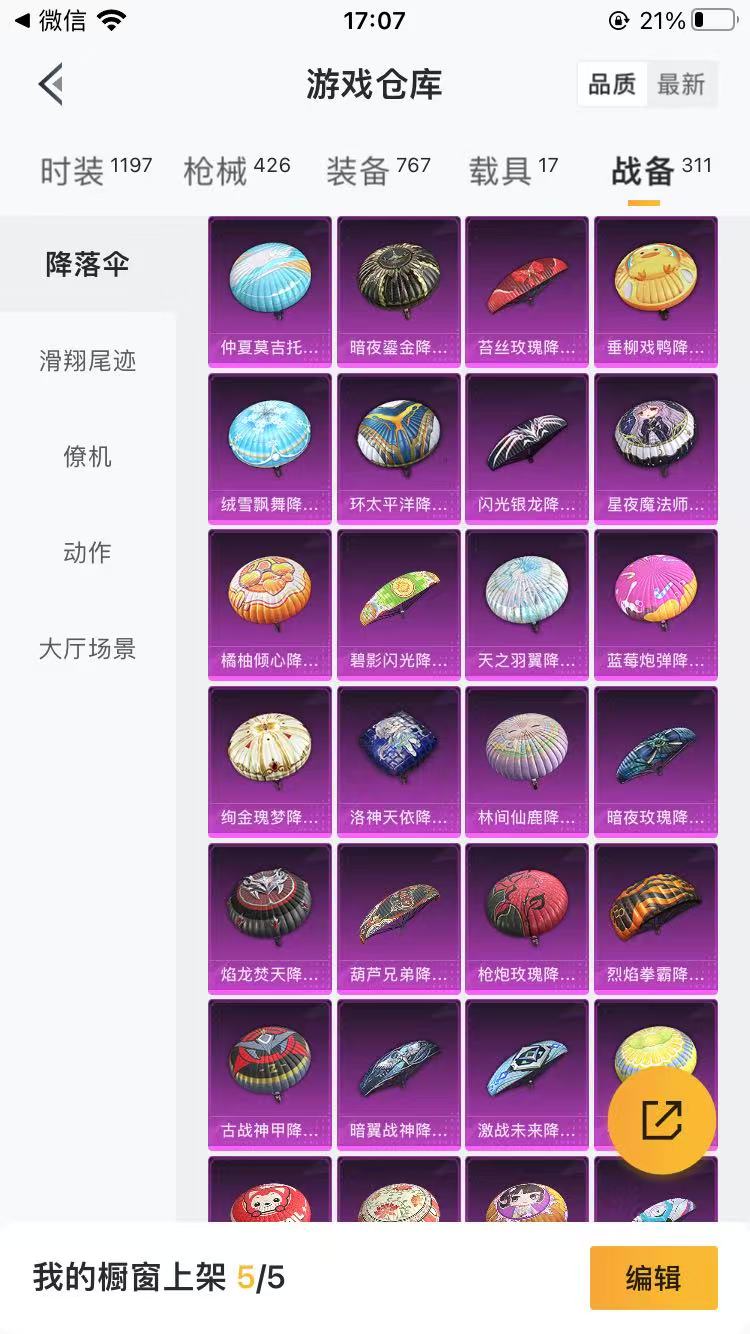
Task: Sort by 品质
Action: pos(612,85)
